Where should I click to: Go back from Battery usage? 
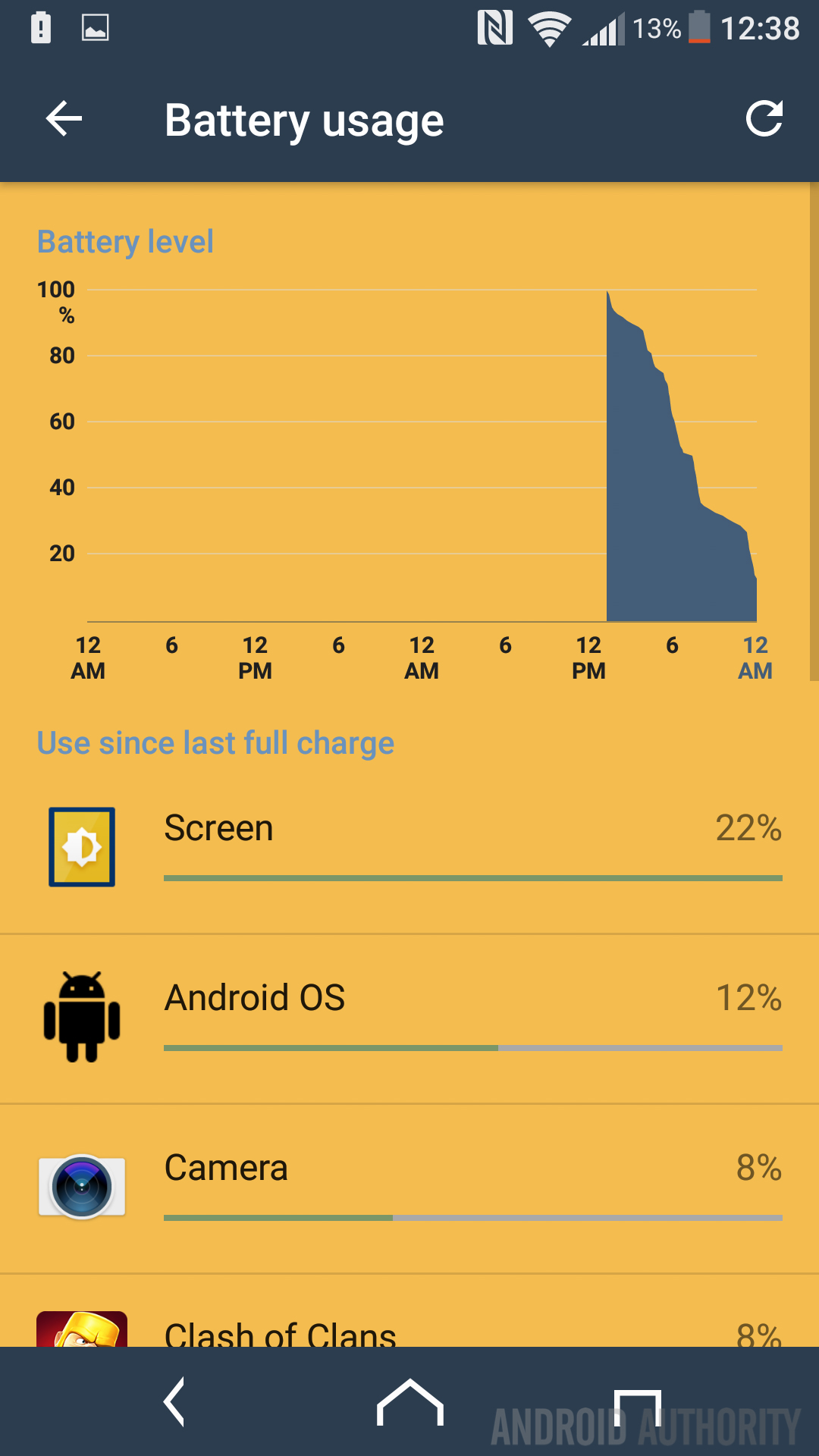point(64,119)
